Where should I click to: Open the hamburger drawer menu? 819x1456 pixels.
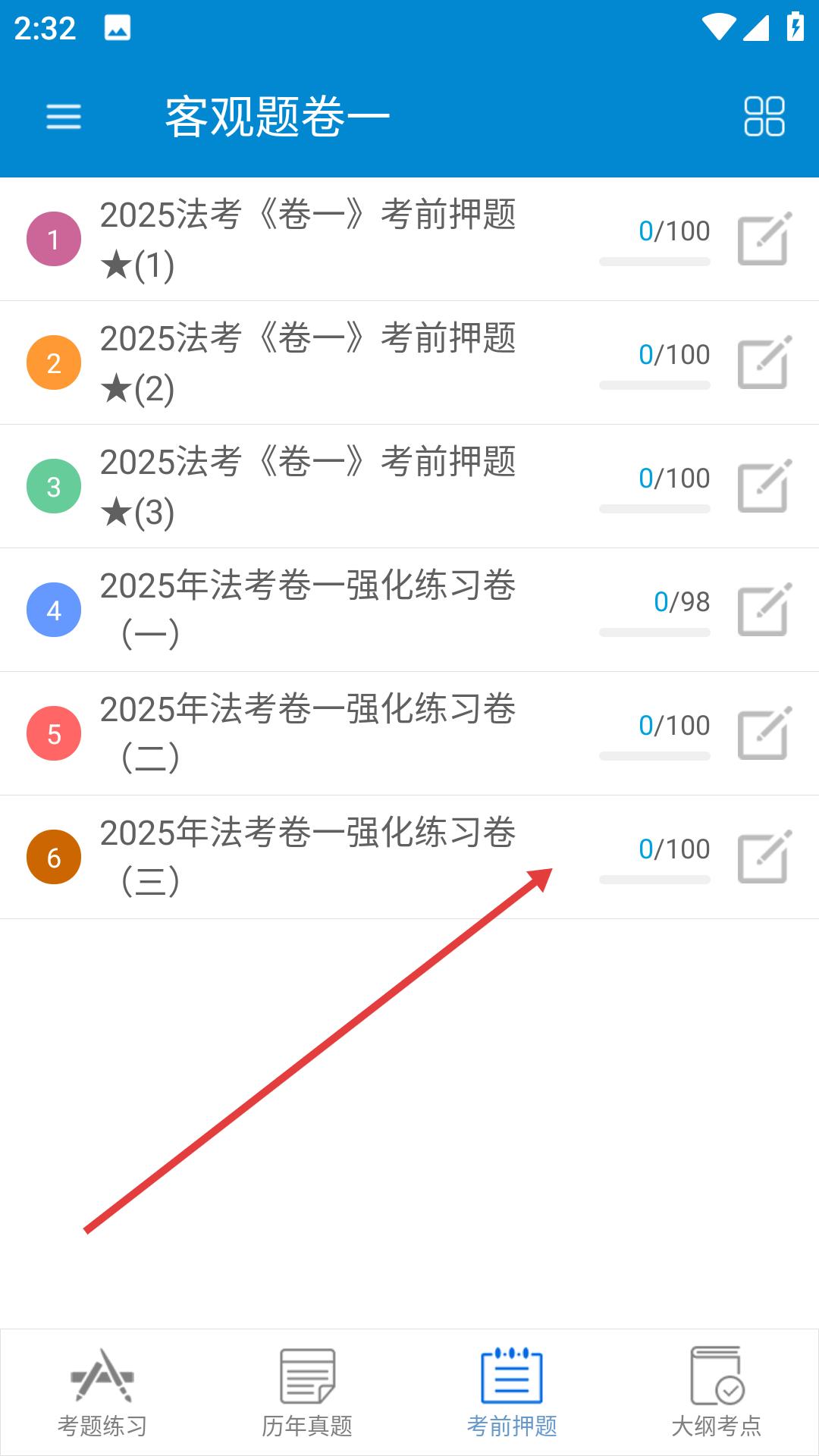[64, 117]
